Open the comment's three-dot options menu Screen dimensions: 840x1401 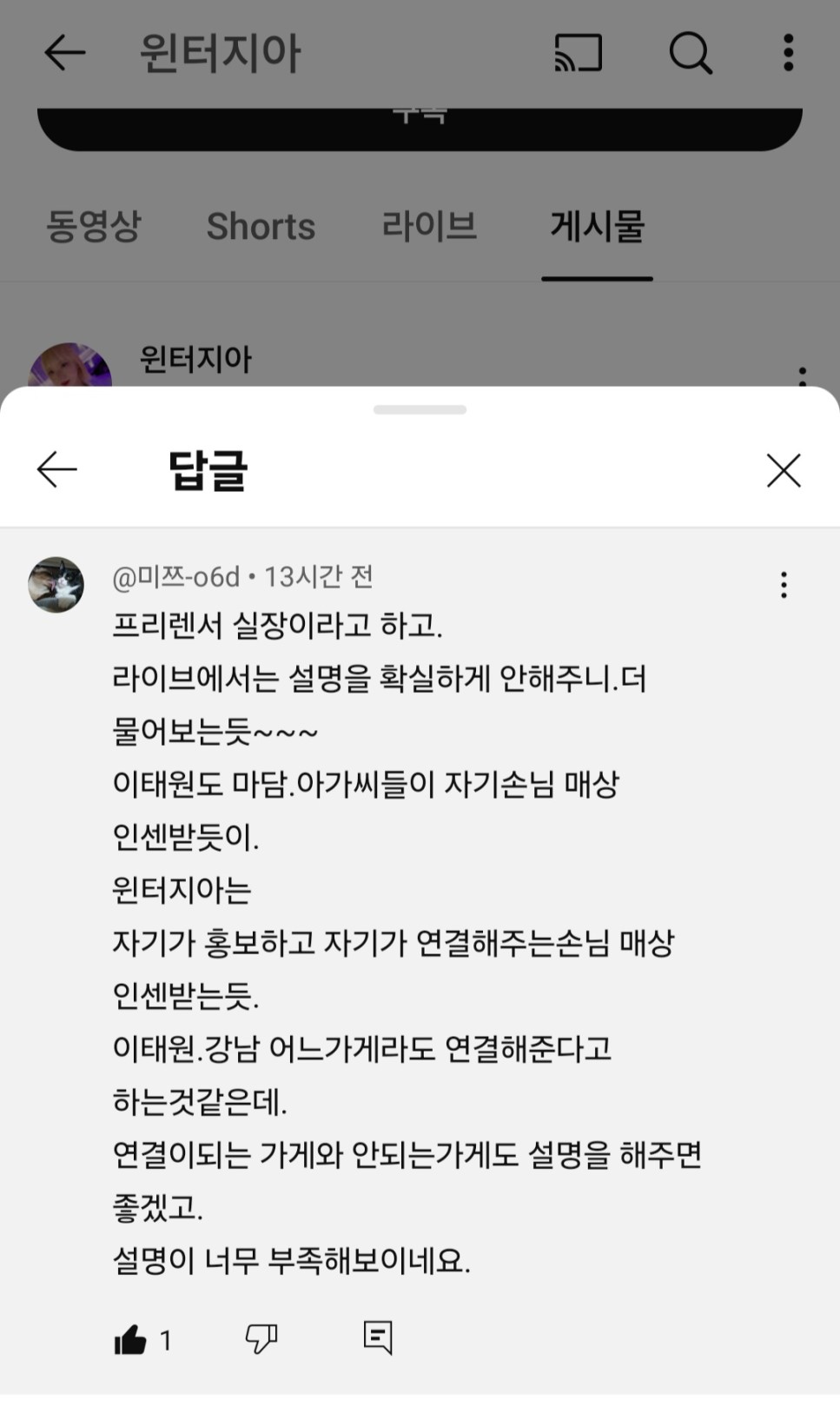coord(784,585)
